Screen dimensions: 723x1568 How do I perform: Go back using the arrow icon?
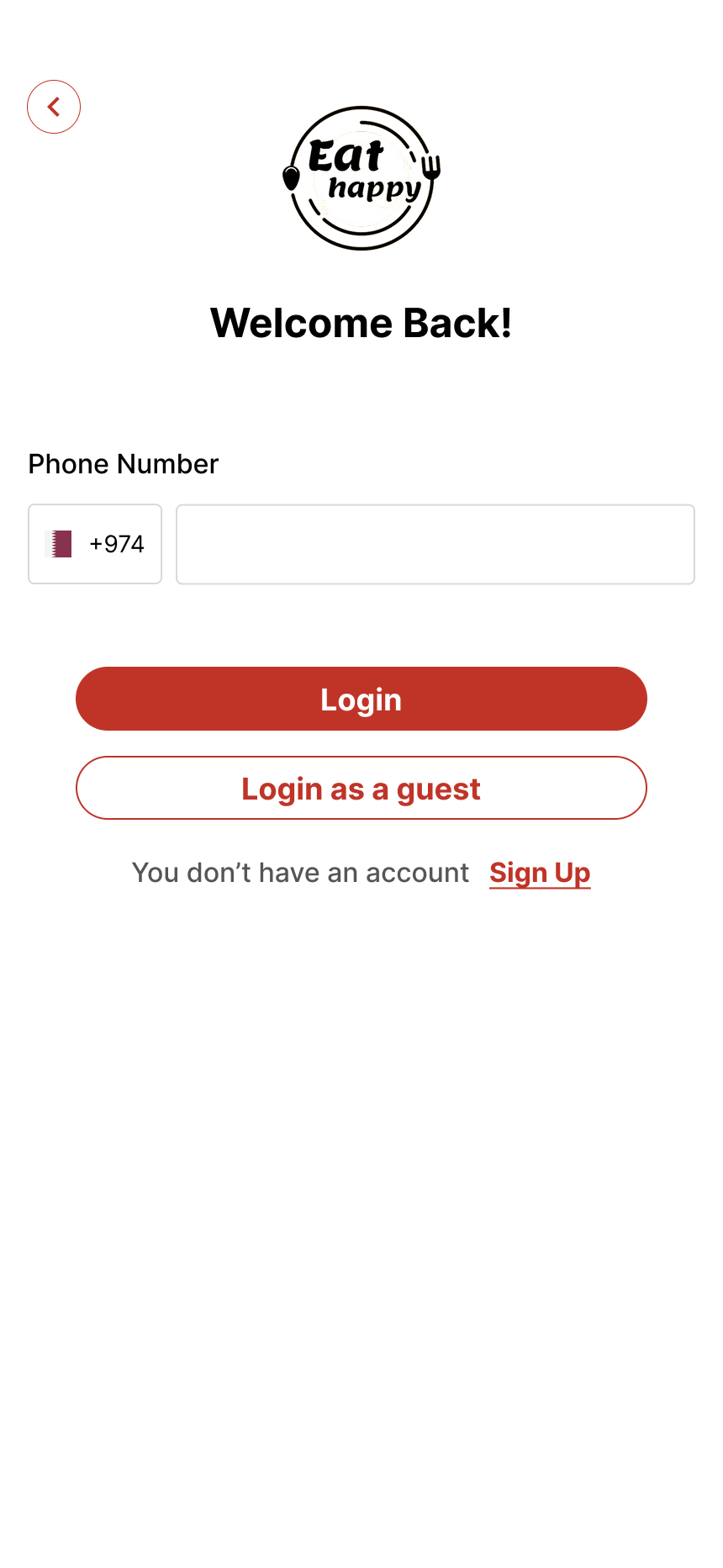coord(54,107)
